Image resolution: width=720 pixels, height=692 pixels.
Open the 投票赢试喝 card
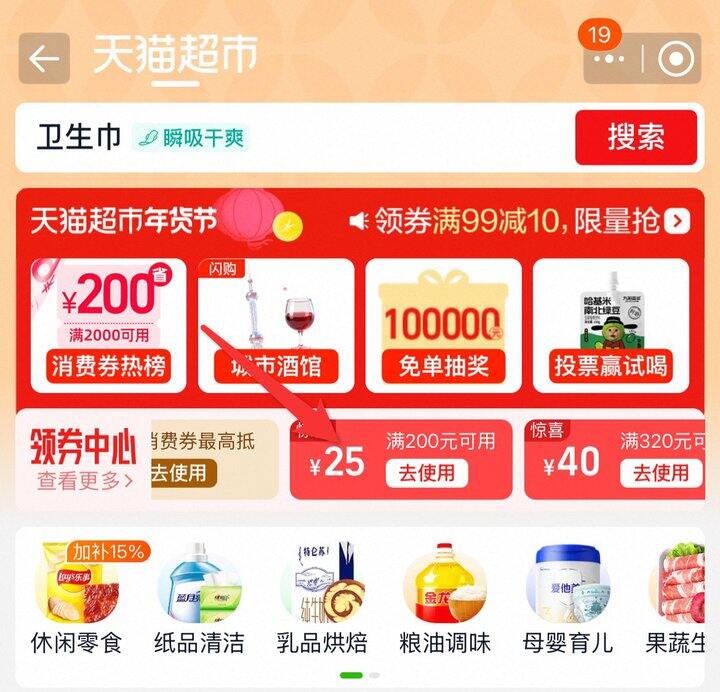[611, 324]
